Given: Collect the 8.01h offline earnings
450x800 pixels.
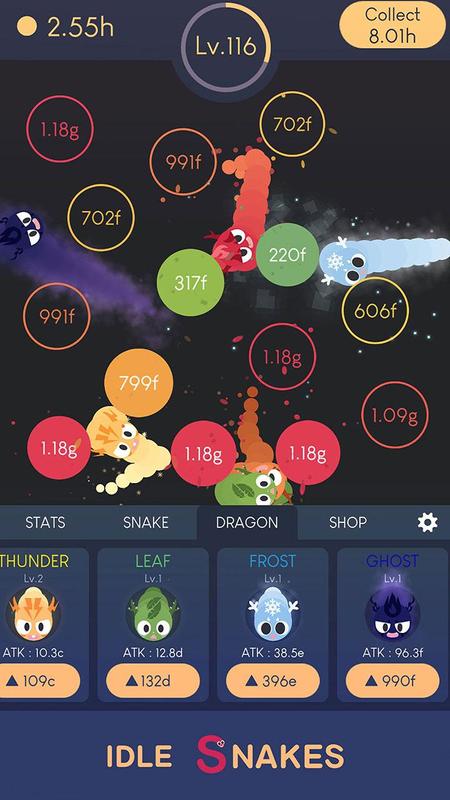Looking at the screenshot, I should [x=392, y=25].
